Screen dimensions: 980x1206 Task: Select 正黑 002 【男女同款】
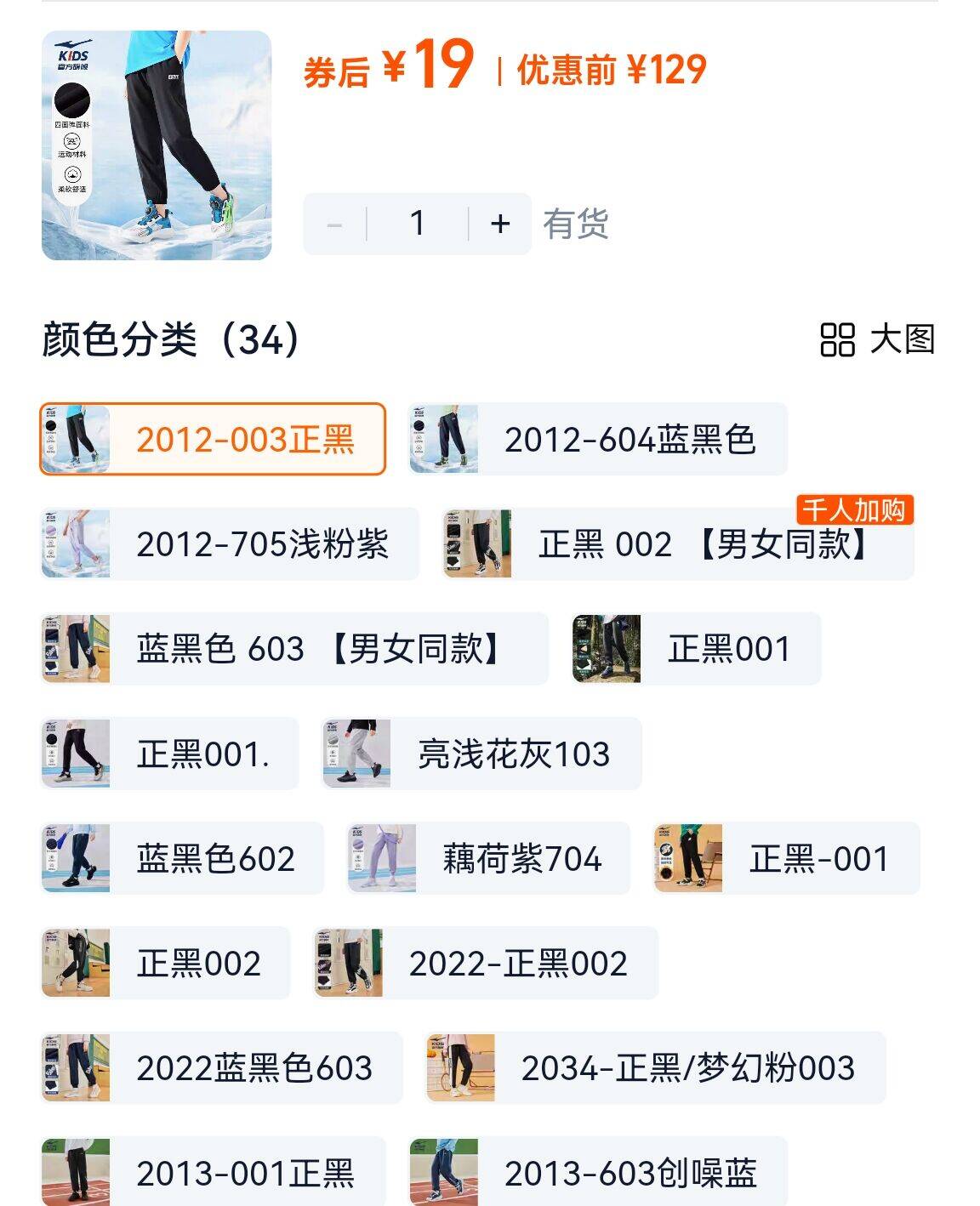pos(678,544)
